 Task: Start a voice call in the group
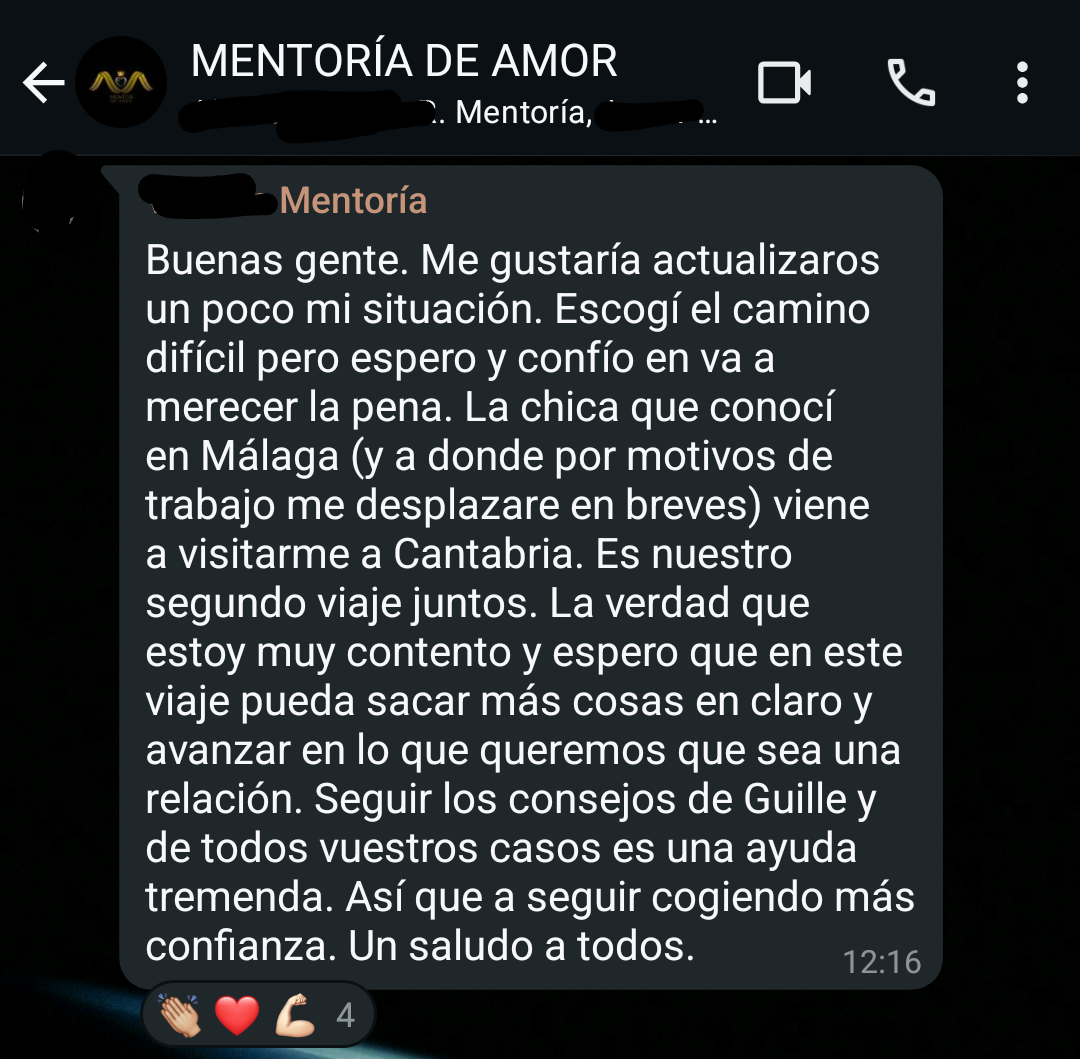[x=910, y=83]
